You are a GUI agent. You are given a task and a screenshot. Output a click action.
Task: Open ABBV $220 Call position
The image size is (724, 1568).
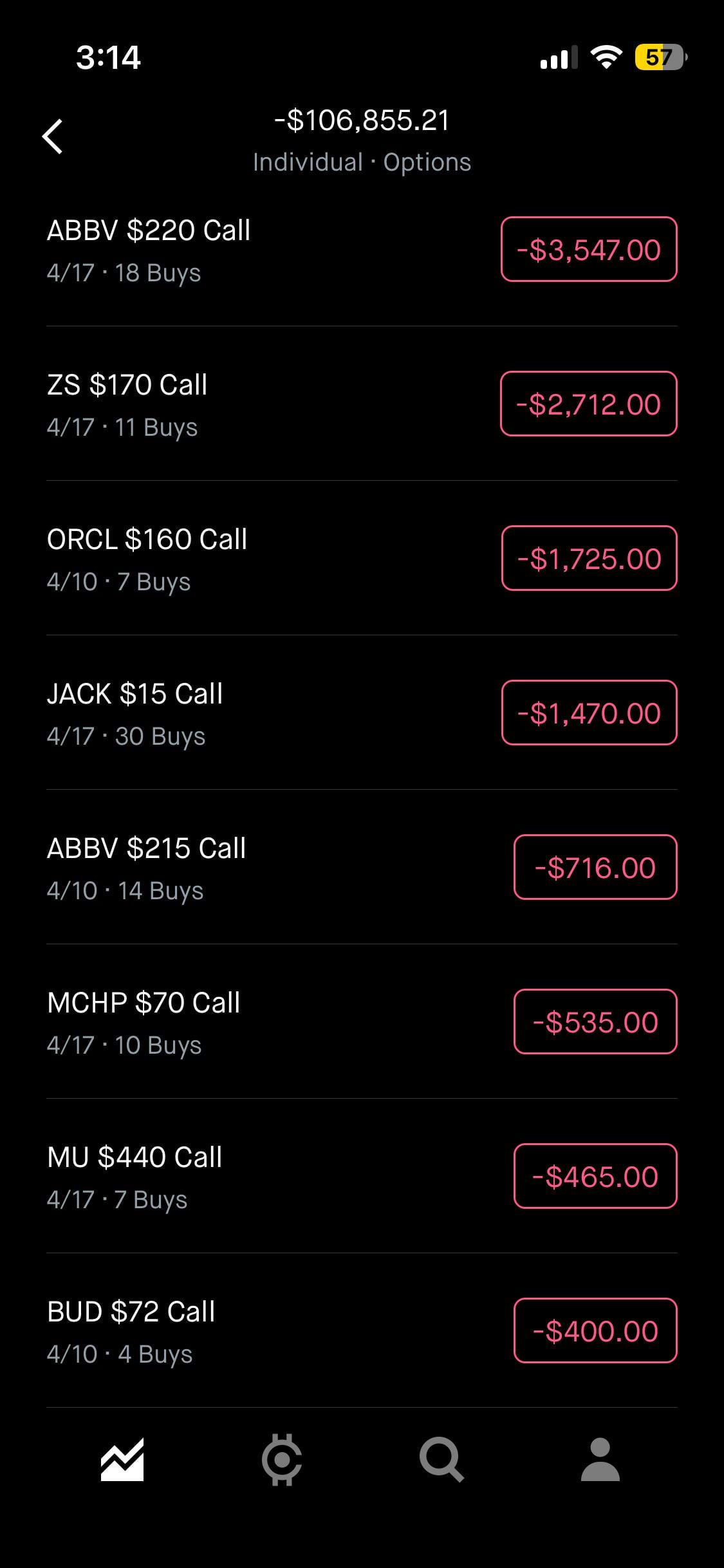tap(149, 250)
